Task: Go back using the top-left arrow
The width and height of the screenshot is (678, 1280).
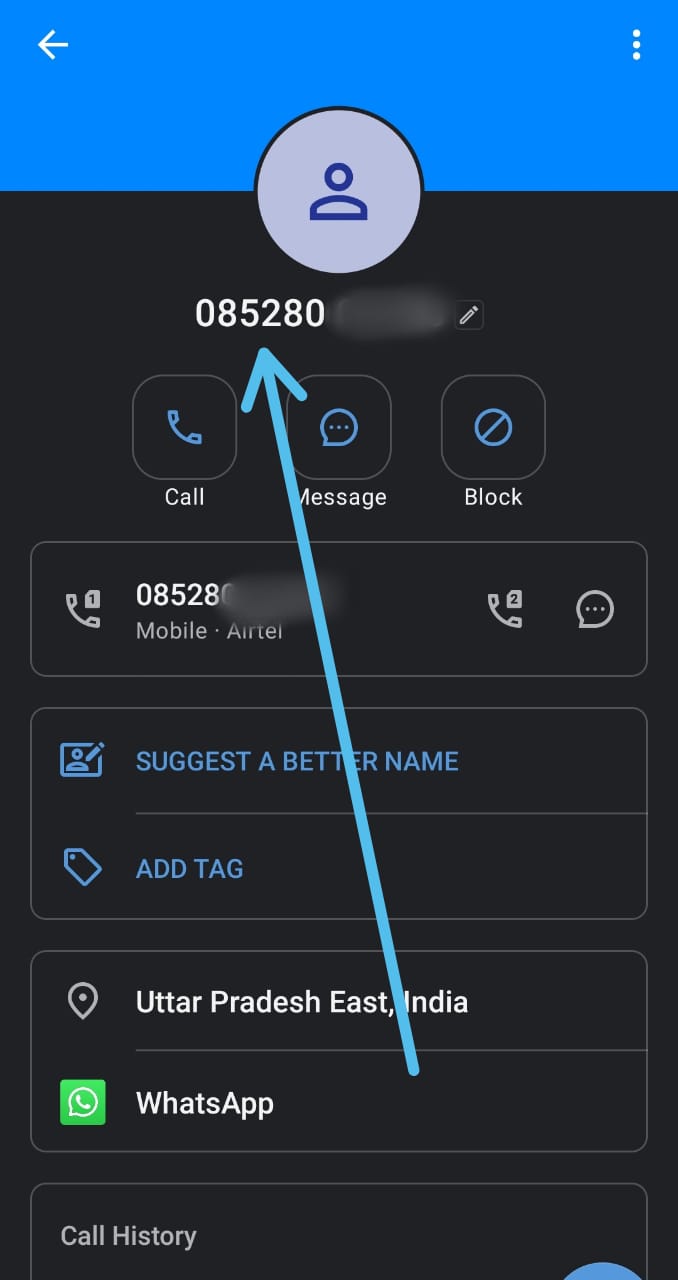Action: pyautogui.click(x=53, y=44)
